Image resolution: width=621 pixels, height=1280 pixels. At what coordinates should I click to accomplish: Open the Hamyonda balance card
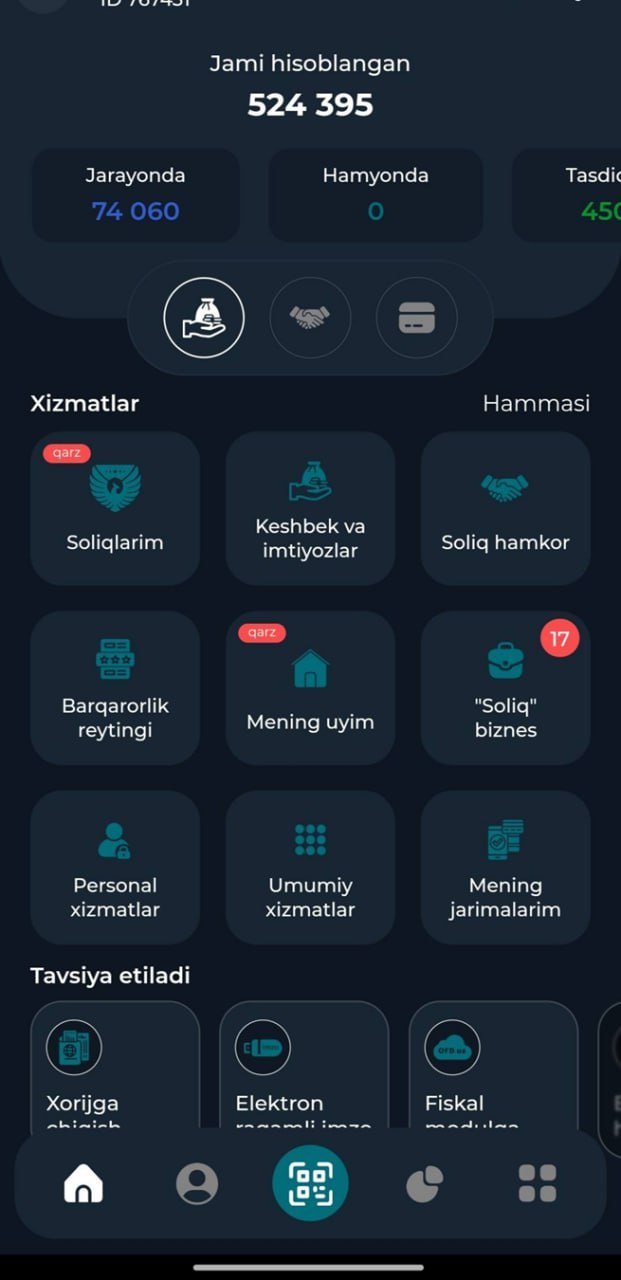(375, 195)
